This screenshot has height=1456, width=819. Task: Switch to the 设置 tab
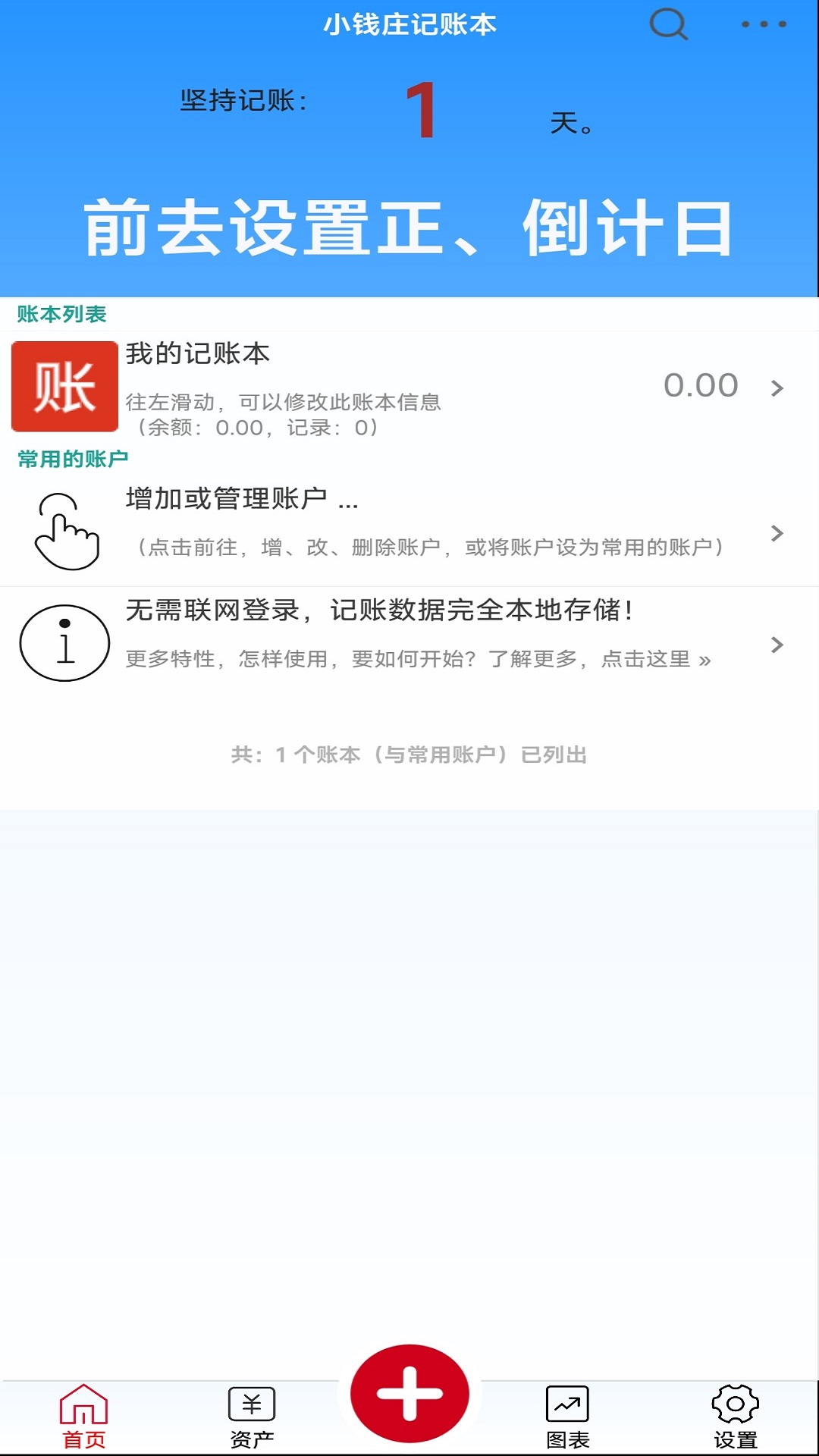click(735, 1417)
